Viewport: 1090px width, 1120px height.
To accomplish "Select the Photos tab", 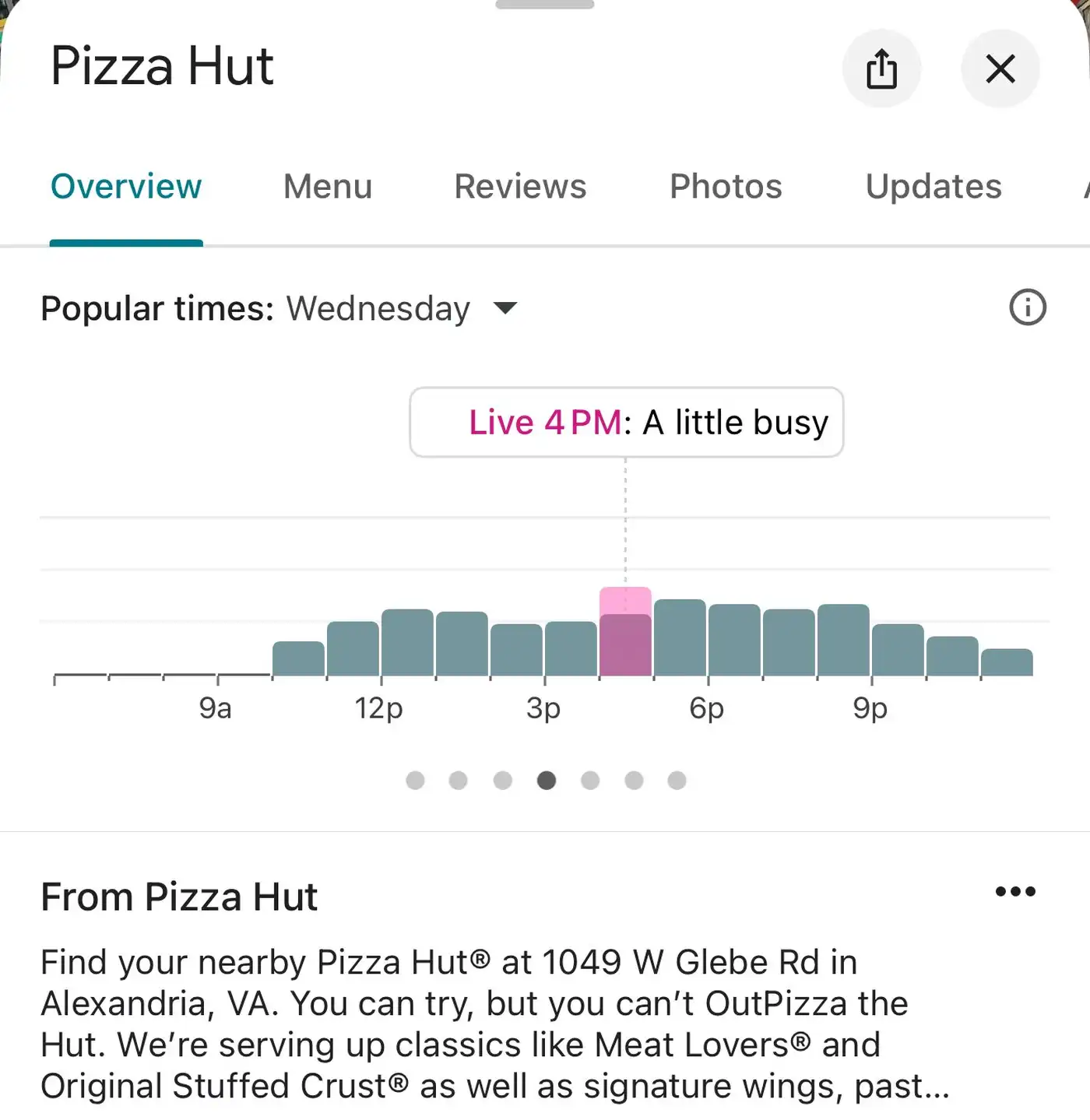I will coord(725,187).
